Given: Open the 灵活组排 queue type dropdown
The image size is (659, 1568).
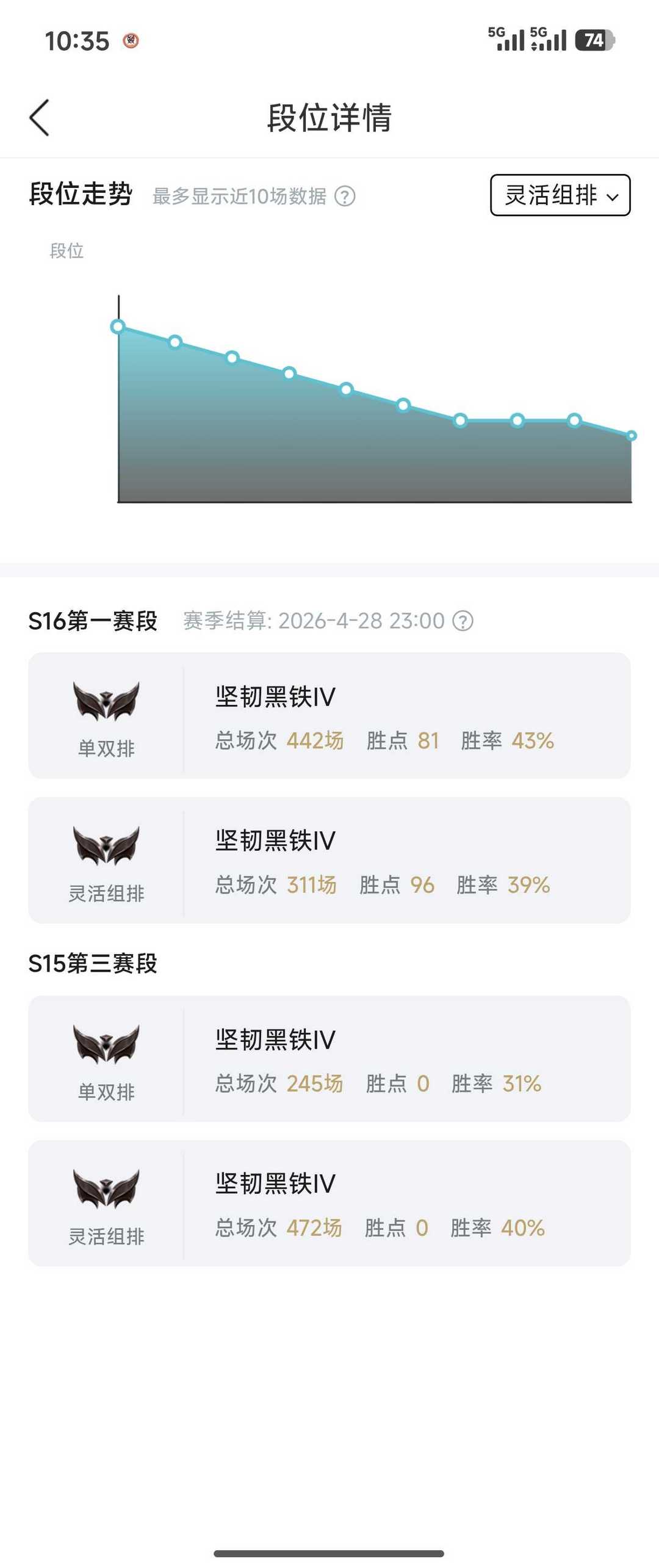Looking at the screenshot, I should click(560, 195).
